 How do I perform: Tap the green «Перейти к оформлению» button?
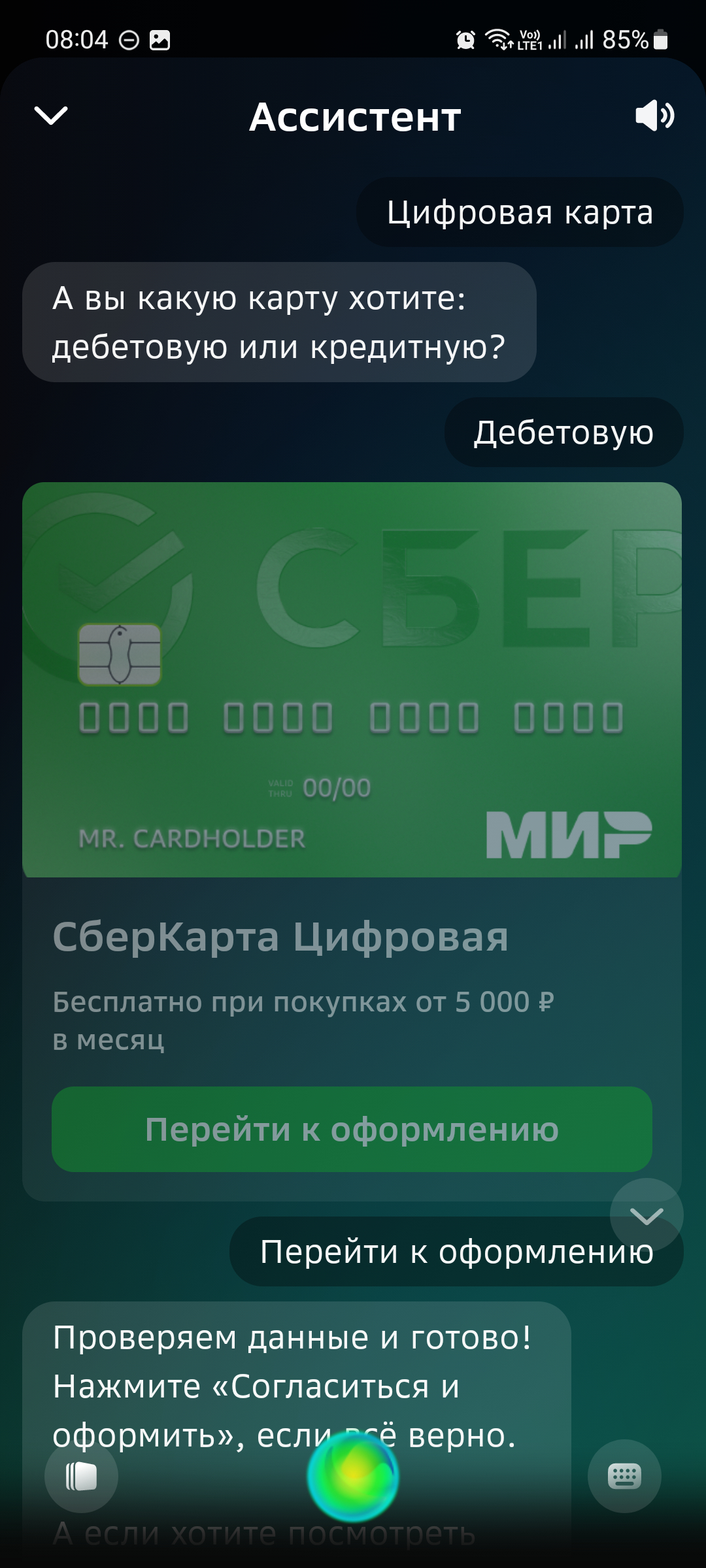[x=352, y=1129]
